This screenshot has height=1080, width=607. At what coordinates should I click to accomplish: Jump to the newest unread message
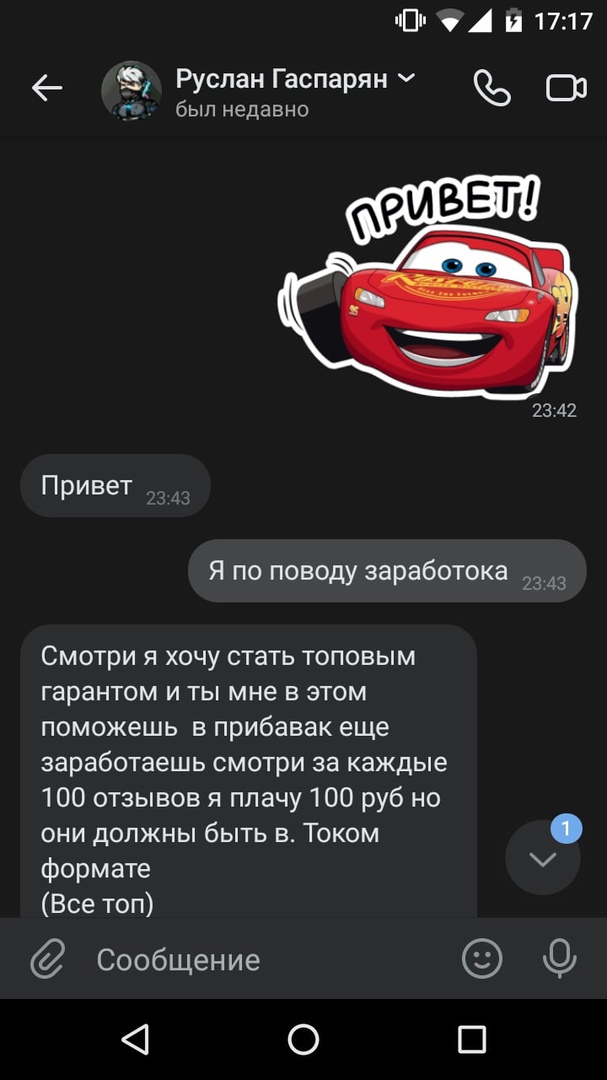tap(543, 858)
